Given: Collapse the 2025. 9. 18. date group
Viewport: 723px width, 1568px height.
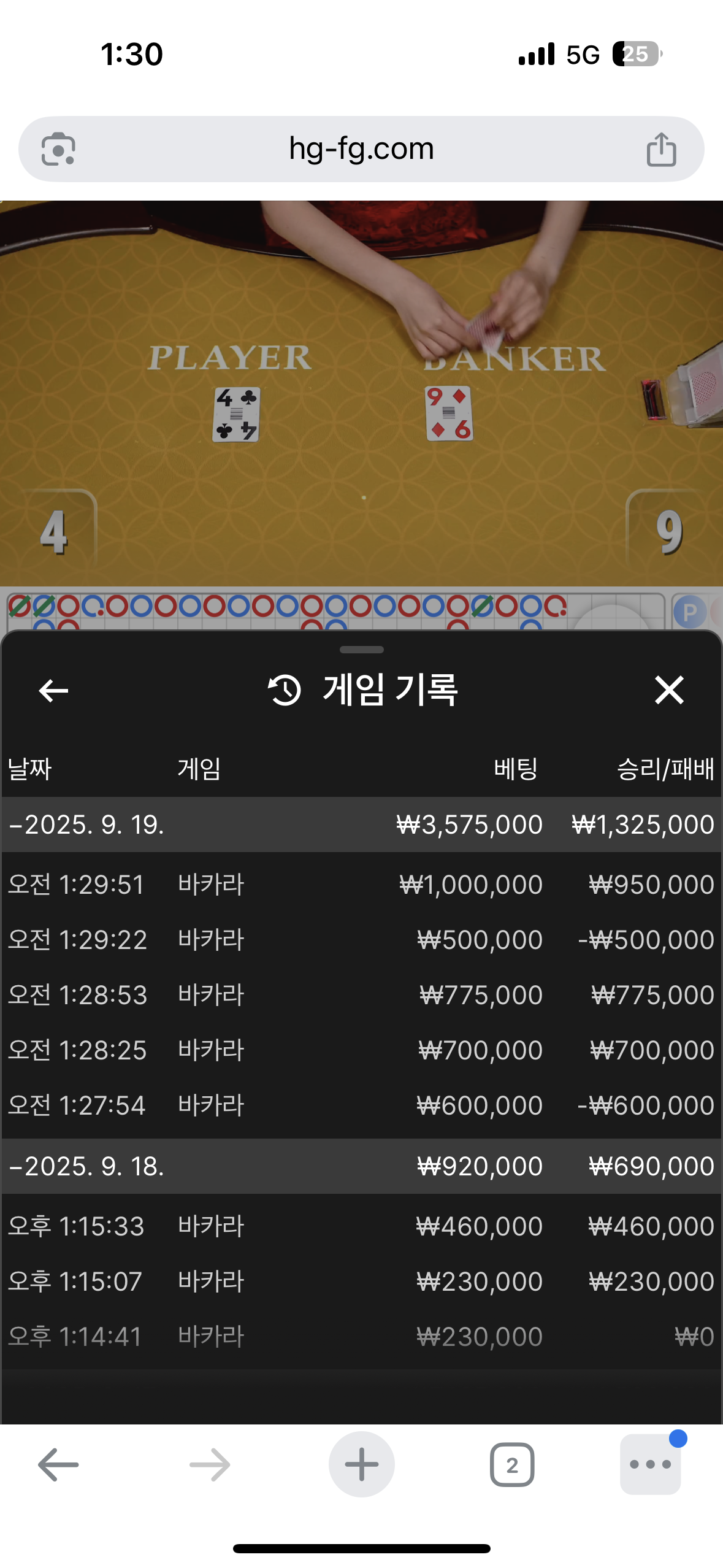Looking at the screenshot, I should coord(86,1167).
